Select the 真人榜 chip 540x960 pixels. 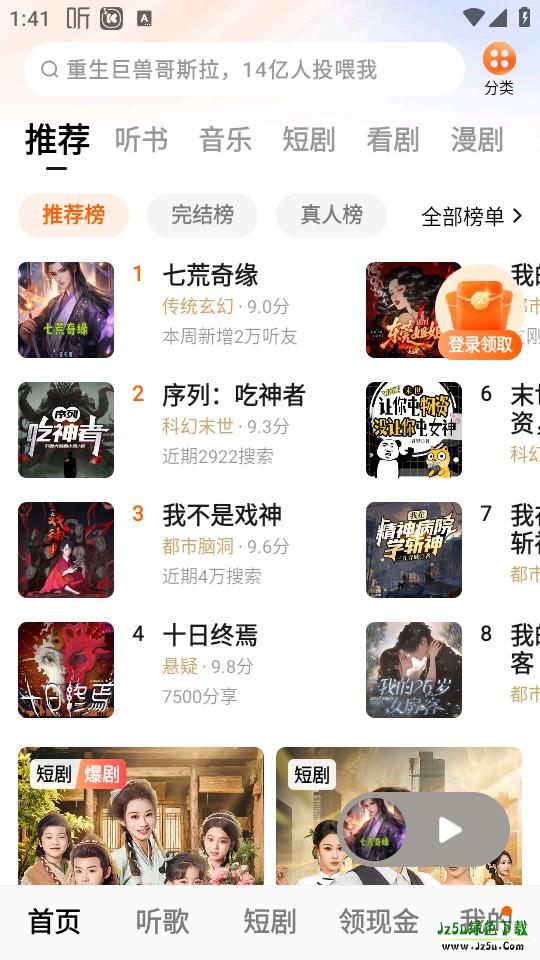pyautogui.click(x=331, y=215)
